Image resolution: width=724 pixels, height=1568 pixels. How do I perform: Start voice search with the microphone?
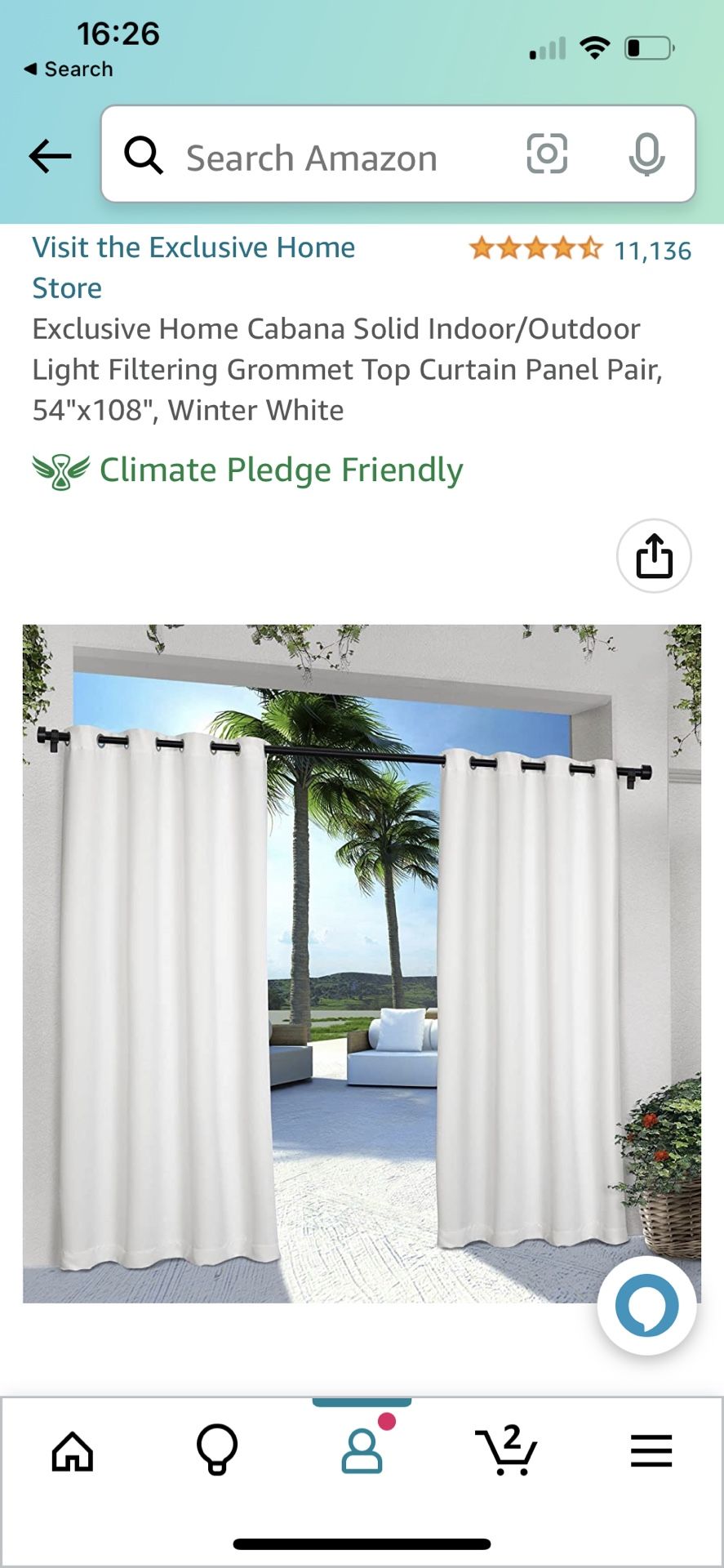pos(646,154)
